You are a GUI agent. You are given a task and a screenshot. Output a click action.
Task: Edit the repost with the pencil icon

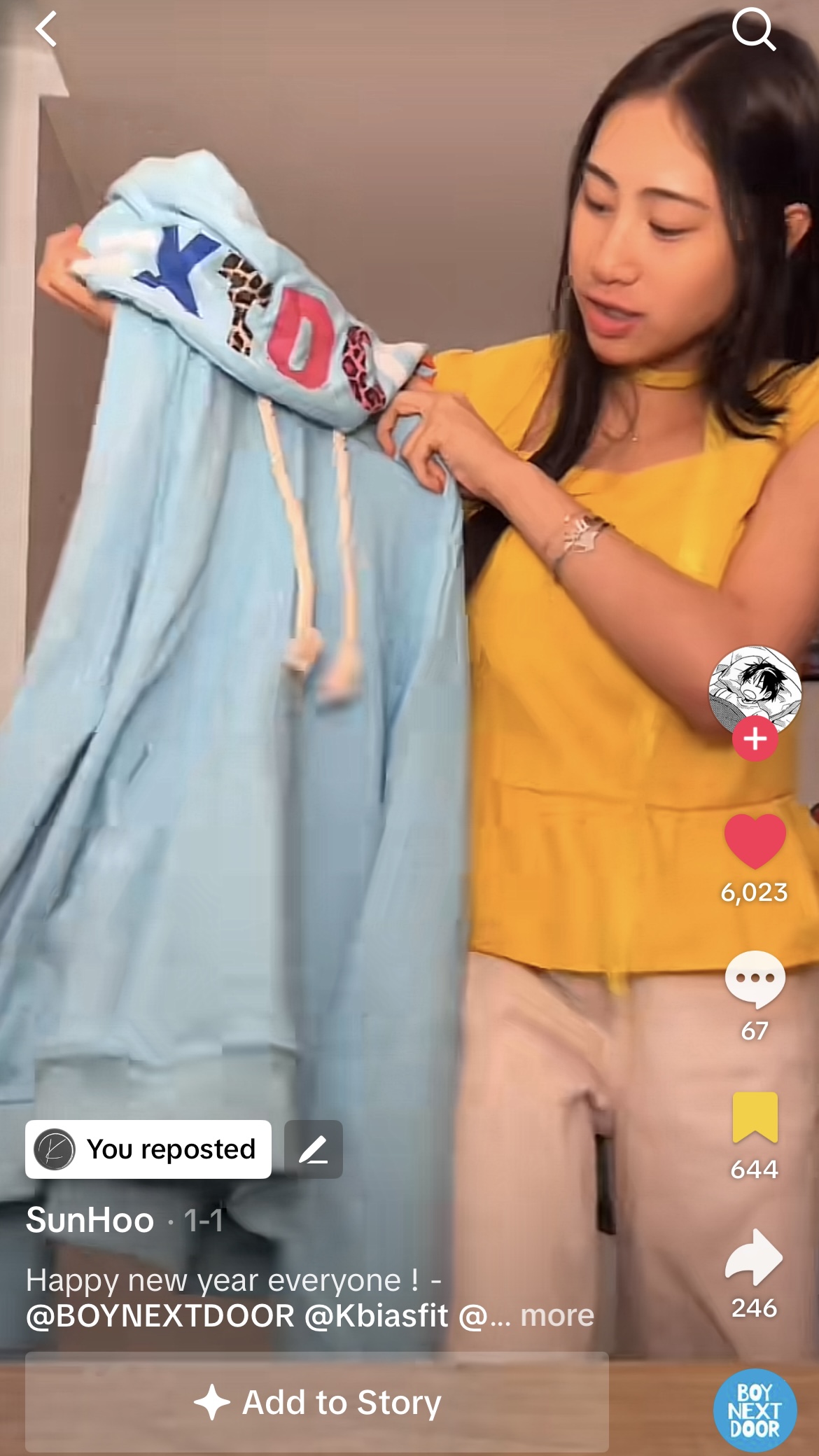click(314, 1149)
